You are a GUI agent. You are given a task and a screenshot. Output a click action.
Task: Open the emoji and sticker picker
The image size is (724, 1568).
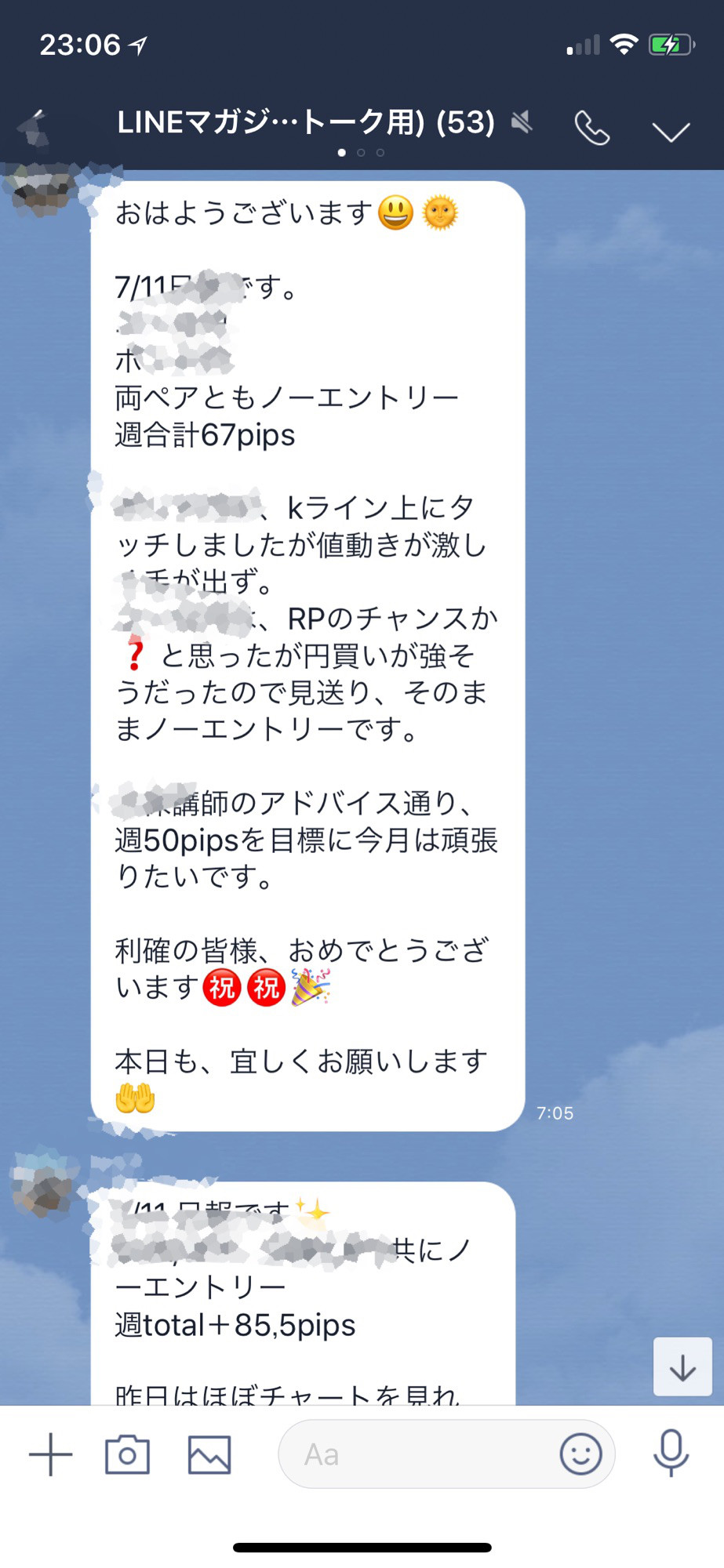(580, 1454)
